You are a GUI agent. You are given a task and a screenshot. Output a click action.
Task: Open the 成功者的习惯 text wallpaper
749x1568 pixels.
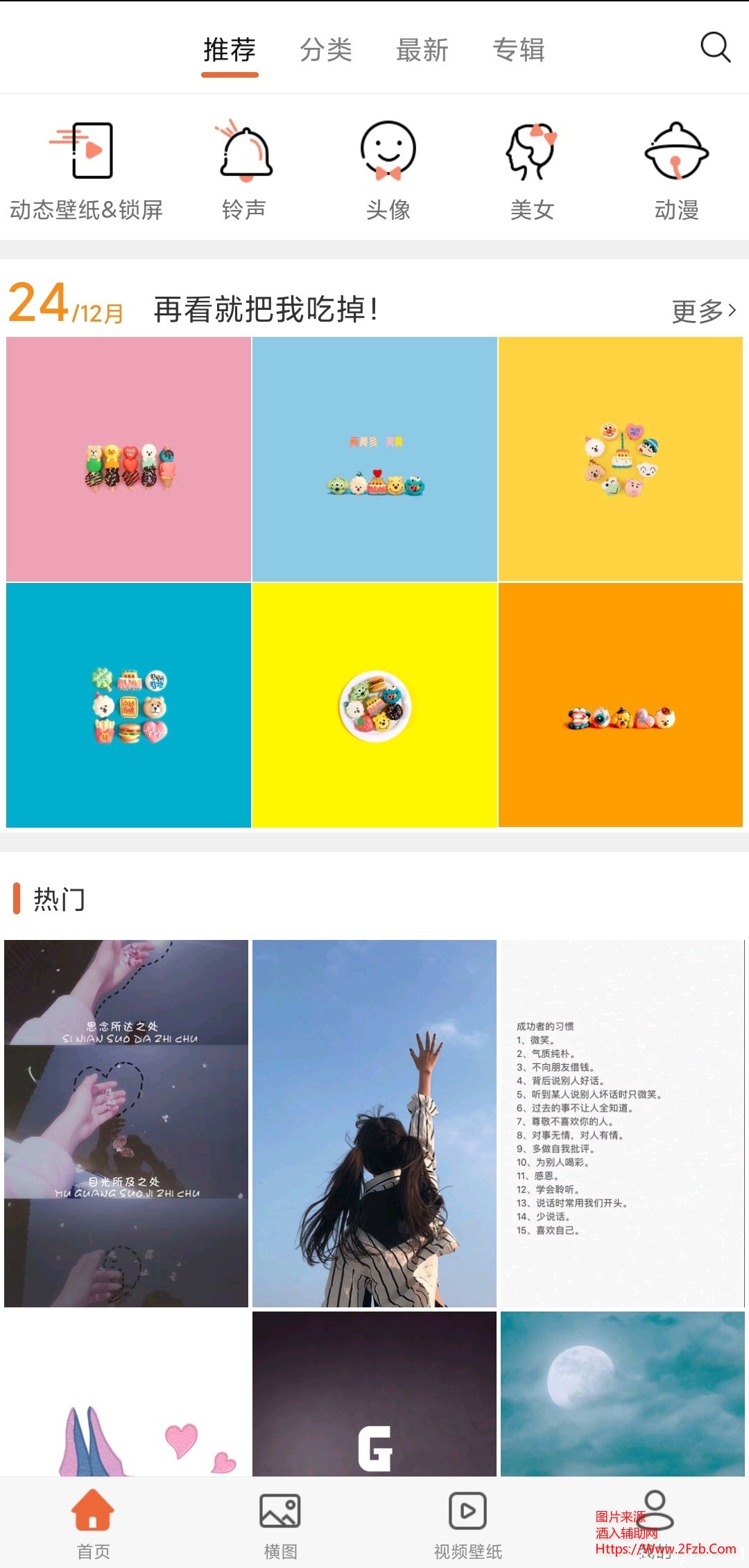622,1123
